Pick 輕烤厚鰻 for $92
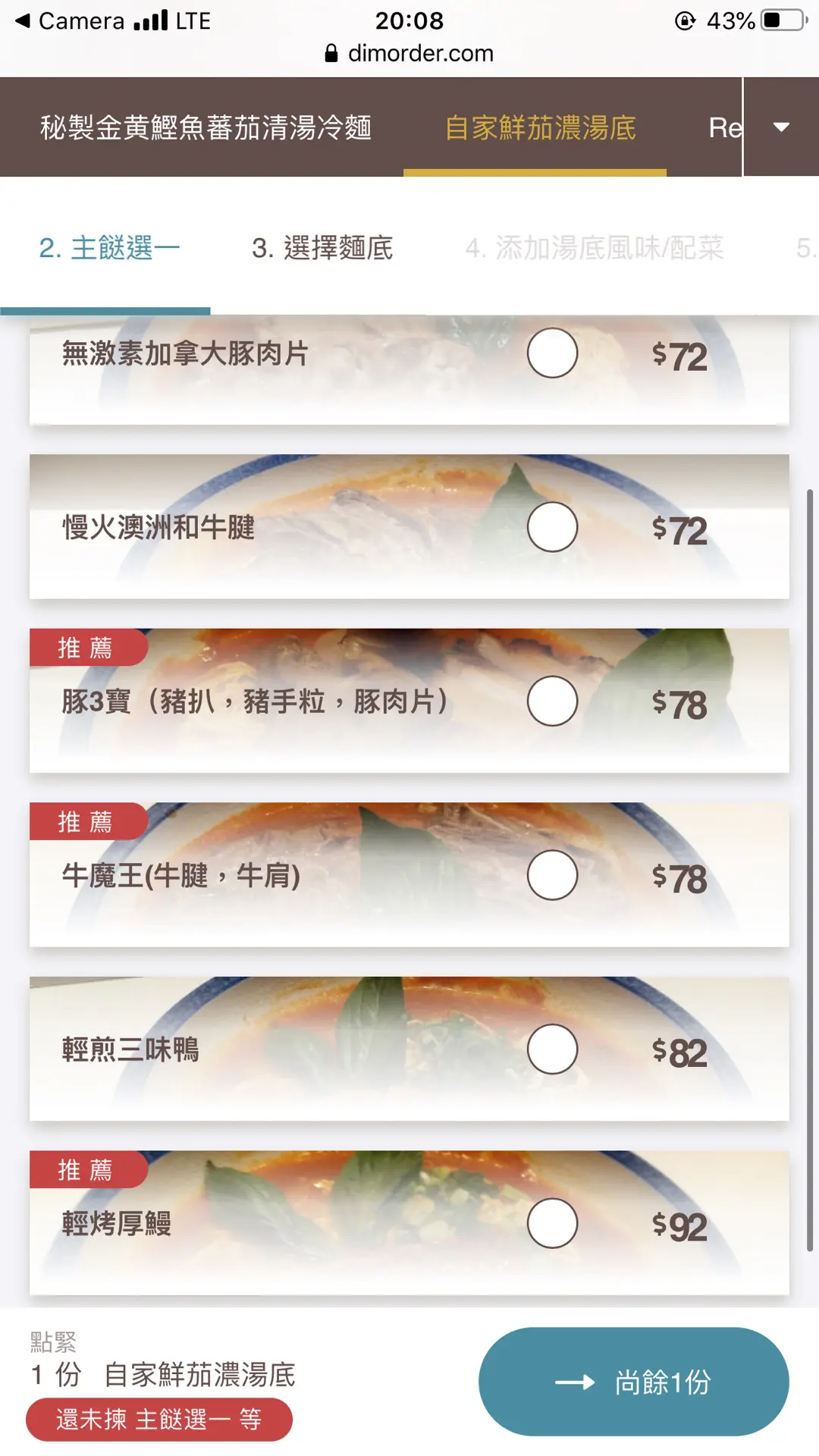 (552, 1223)
